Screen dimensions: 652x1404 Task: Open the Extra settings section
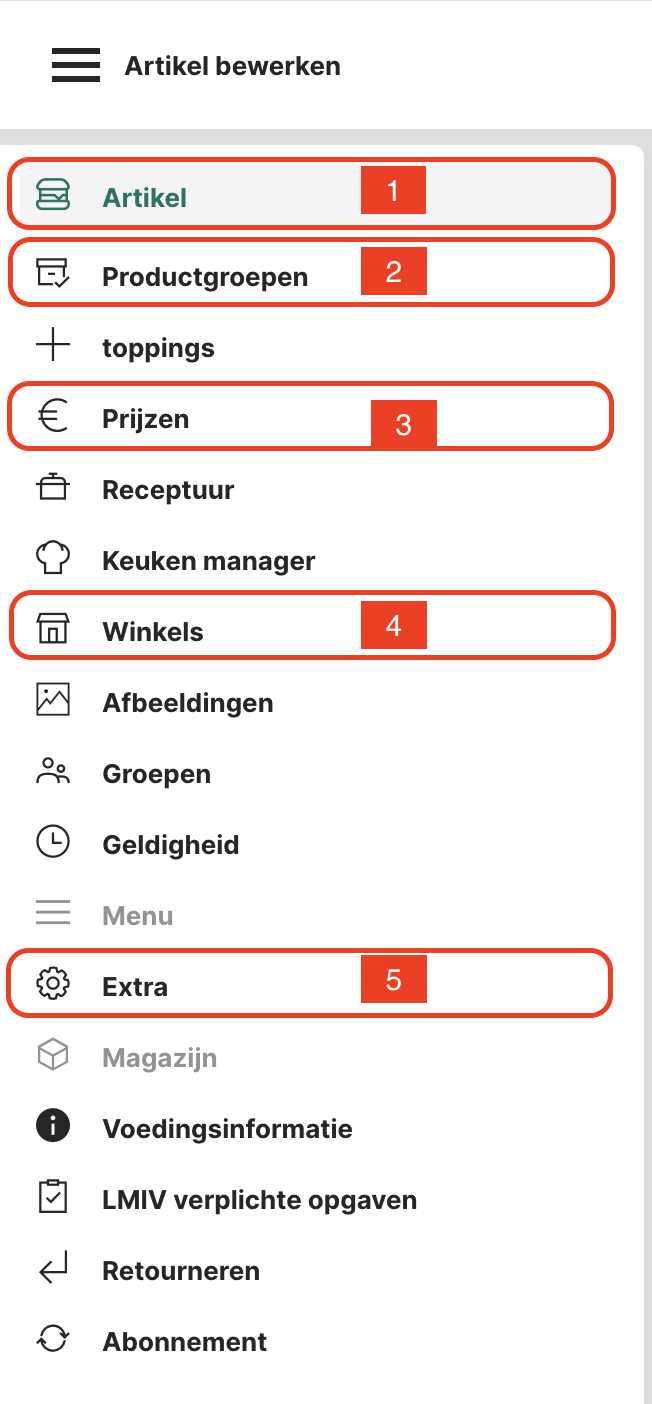135,987
